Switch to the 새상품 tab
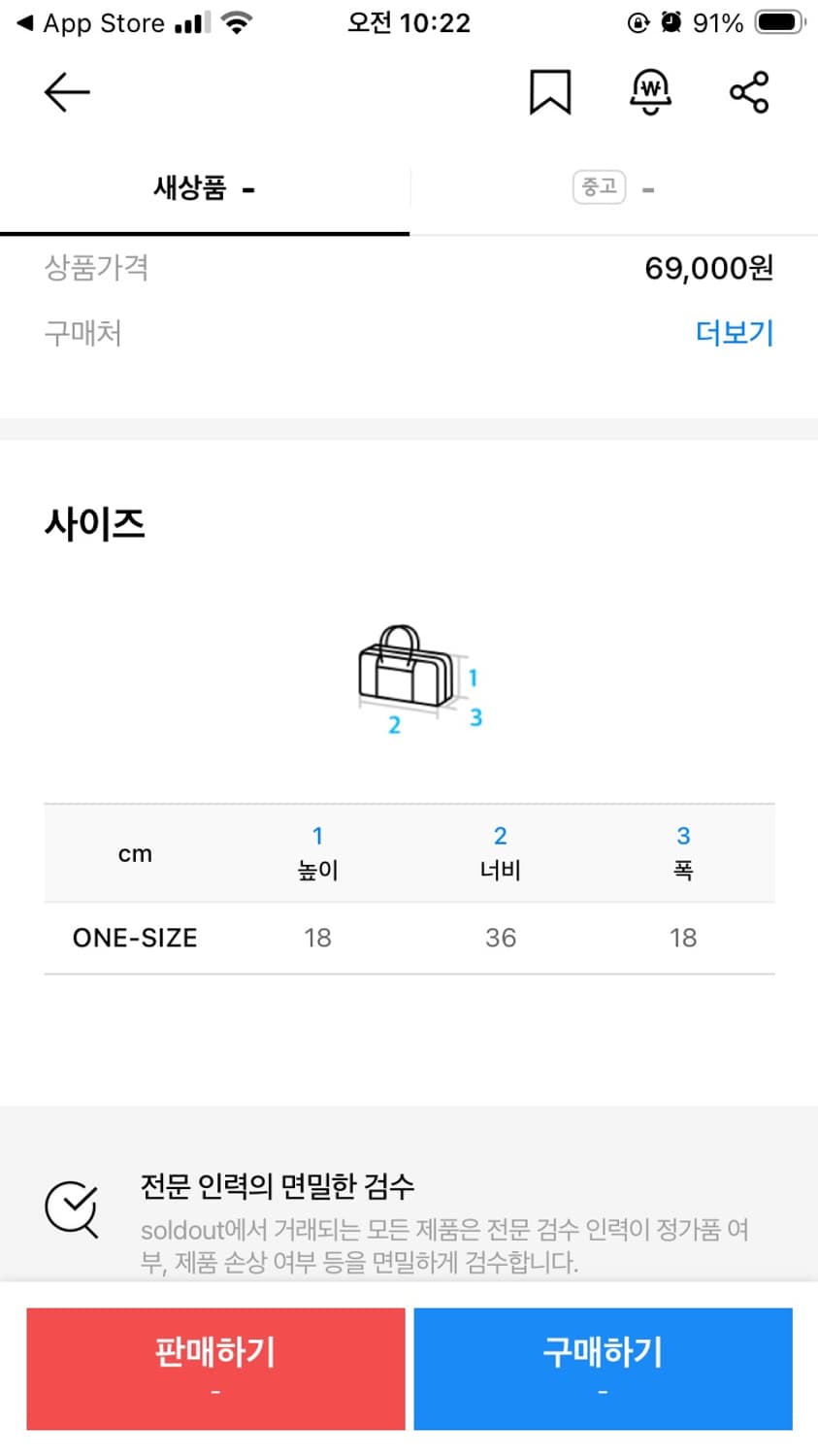This screenshot has height=1456, width=818. coord(205,187)
